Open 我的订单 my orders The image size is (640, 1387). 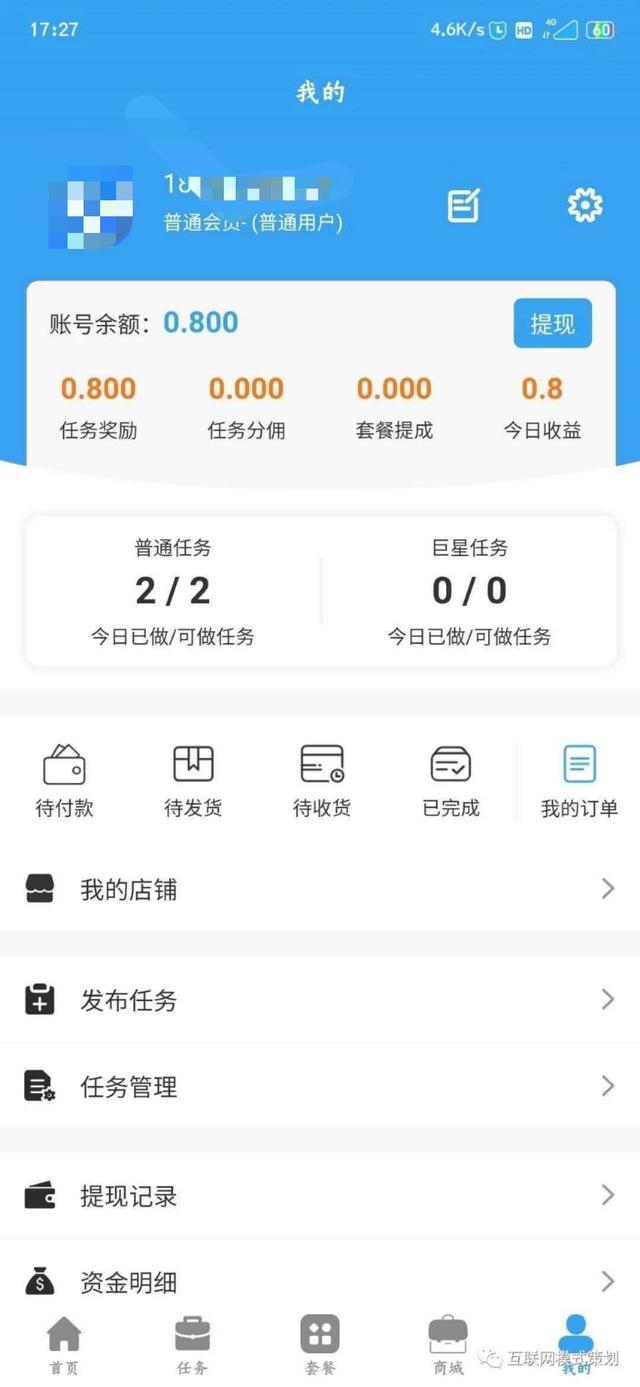579,781
